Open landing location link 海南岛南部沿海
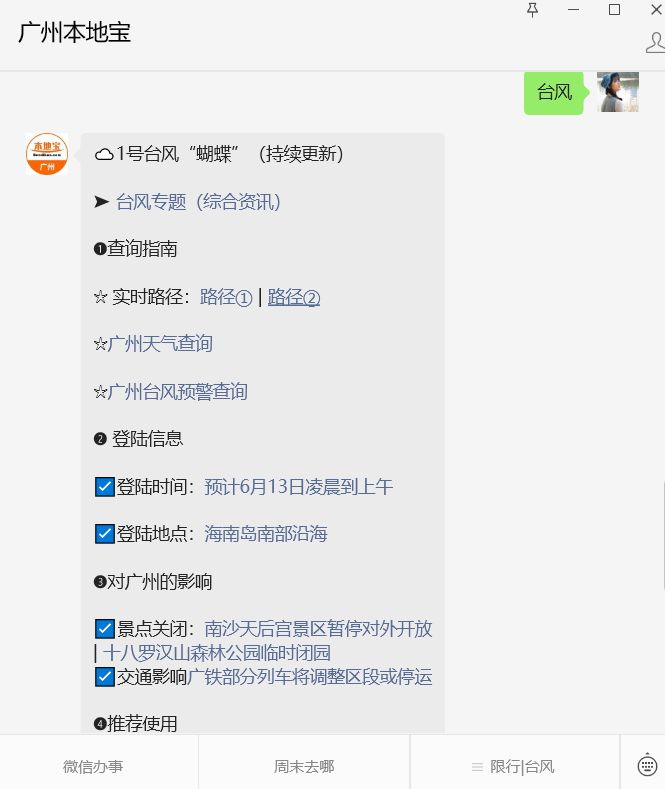Image resolution: width=665 pixels, height=789 pixels. coord(266,534)
